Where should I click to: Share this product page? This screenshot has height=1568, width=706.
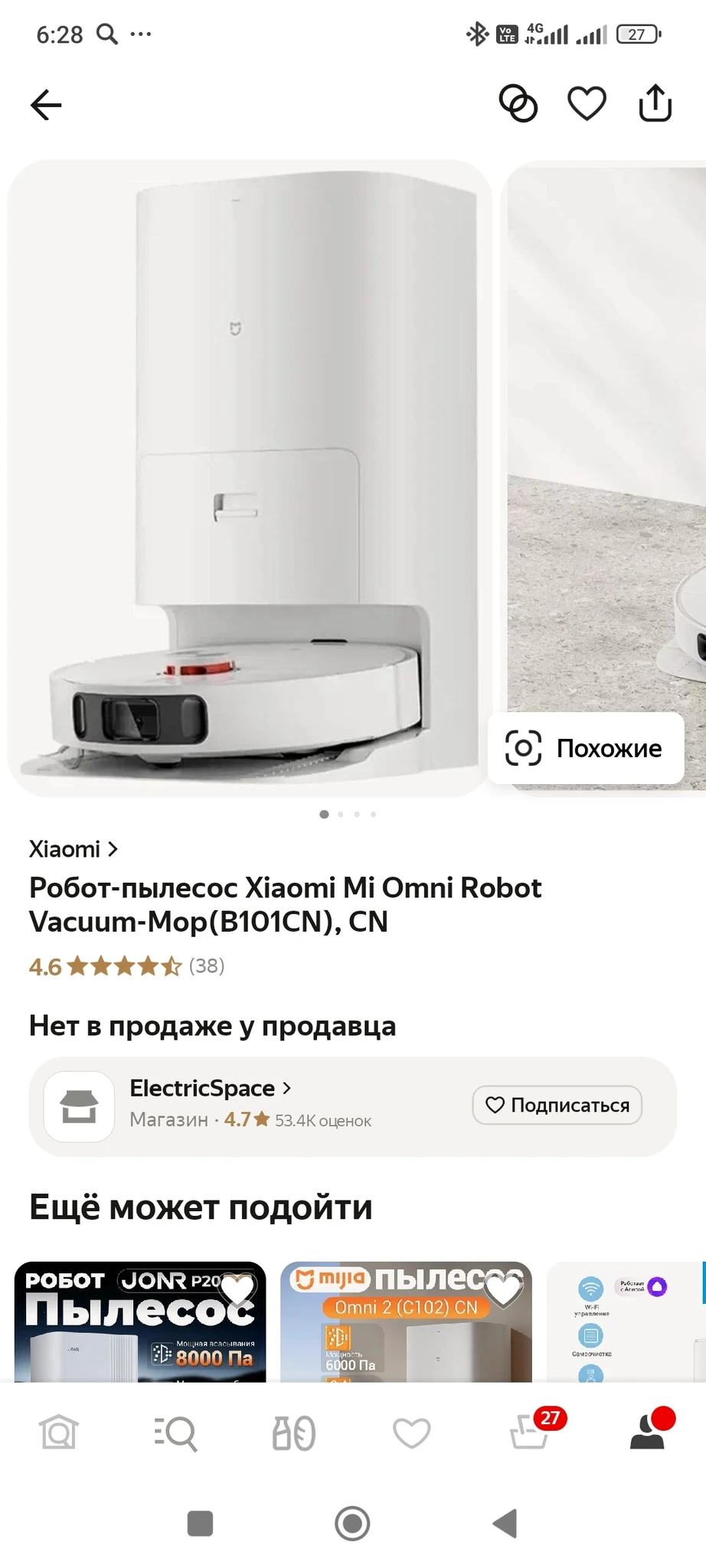coord(655,103)
